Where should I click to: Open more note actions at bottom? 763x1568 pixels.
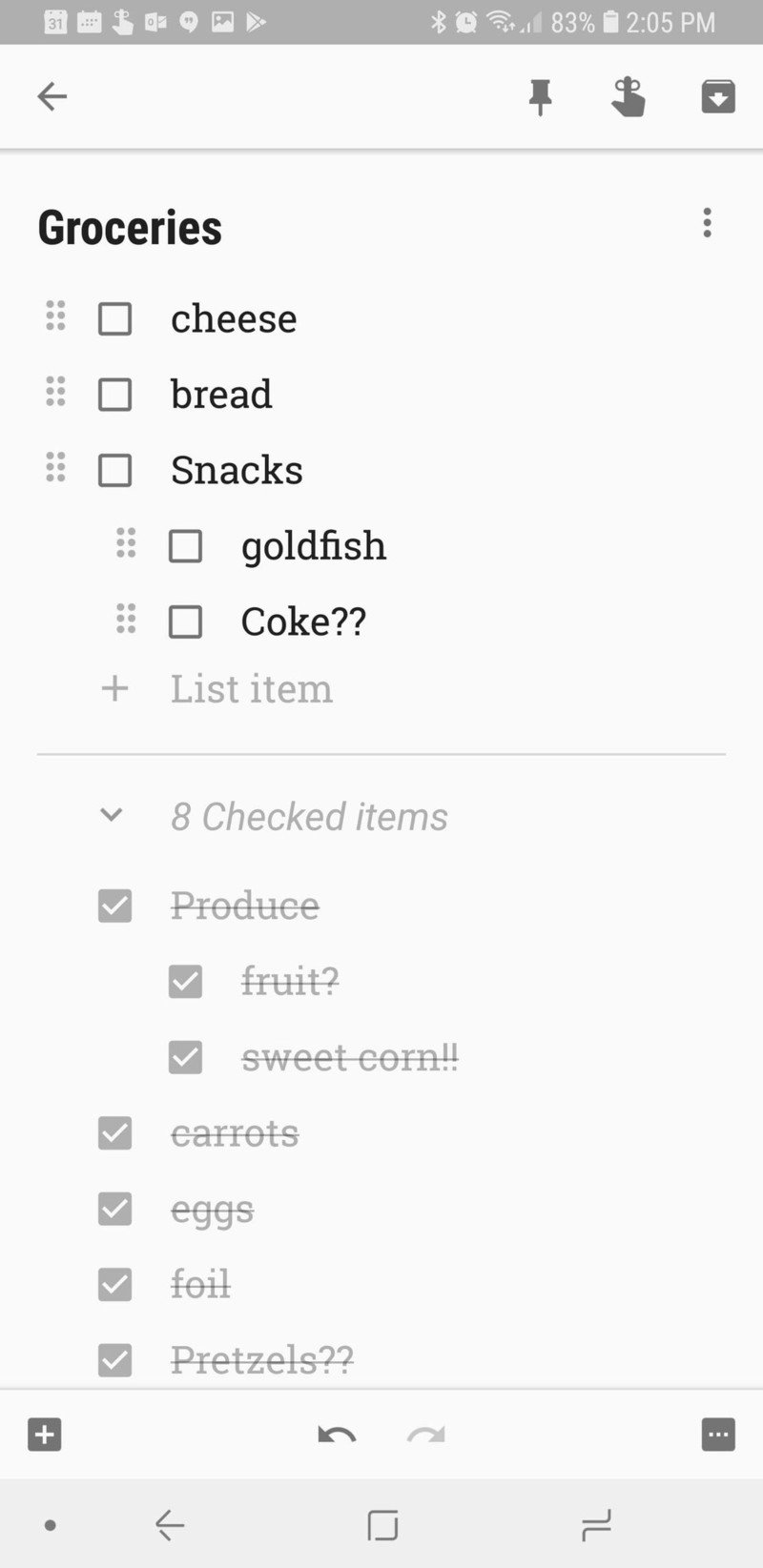tap(717, 1435)
